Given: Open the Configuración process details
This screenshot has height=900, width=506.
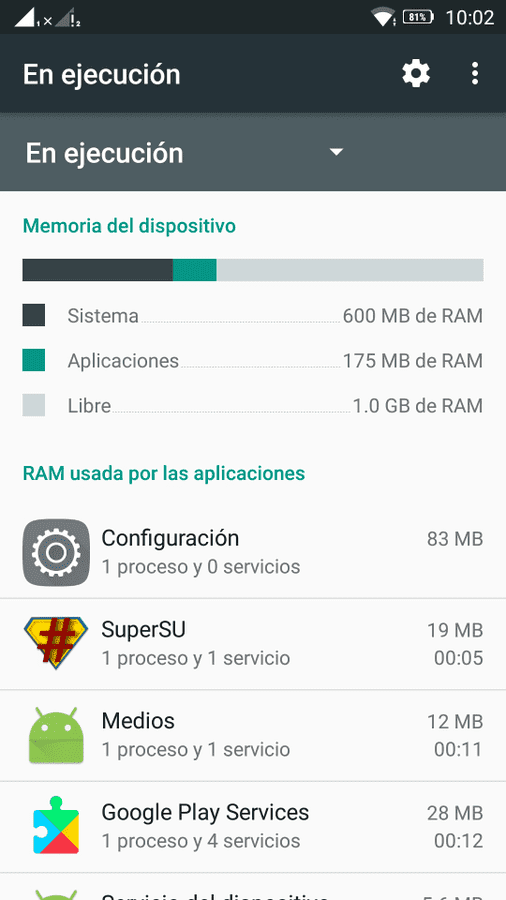Looking at the screenshot, I should click(x=253, y=552).
